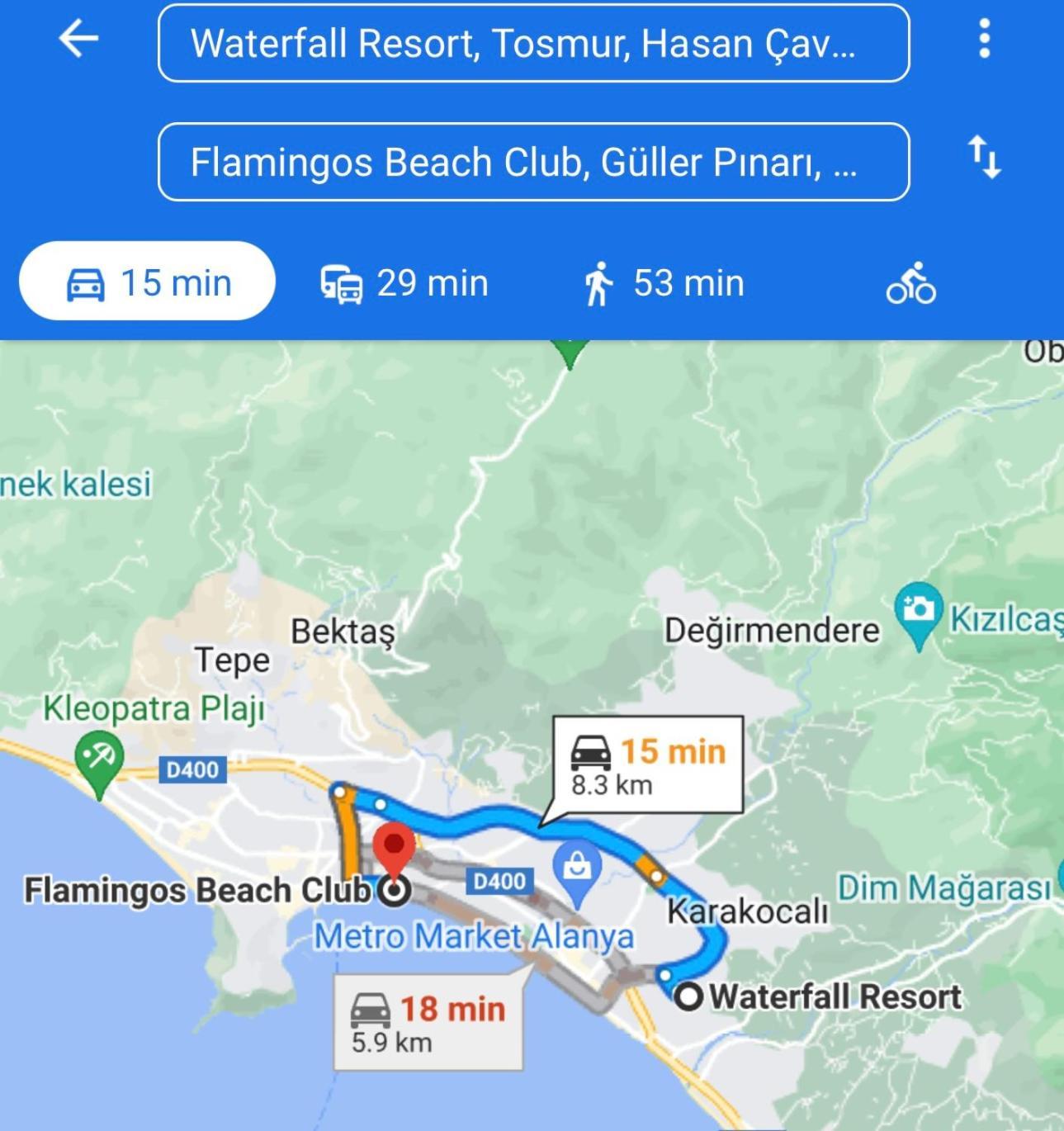Screen dimensions: 1064x1131
Task: Select the 15 min 8.3 km route label
Action: click(x=647, y=764)
